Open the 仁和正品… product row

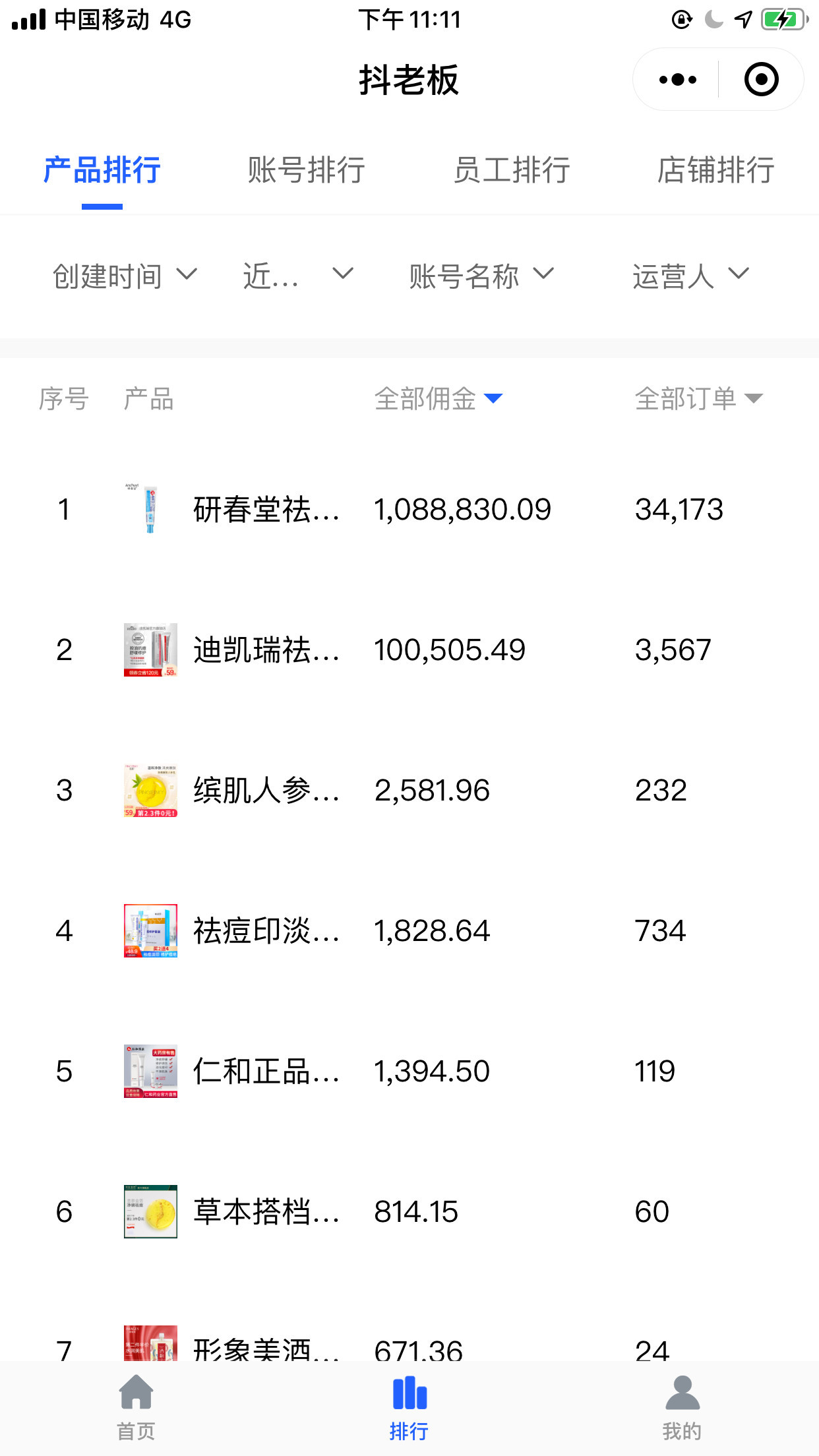[266, 1072]
